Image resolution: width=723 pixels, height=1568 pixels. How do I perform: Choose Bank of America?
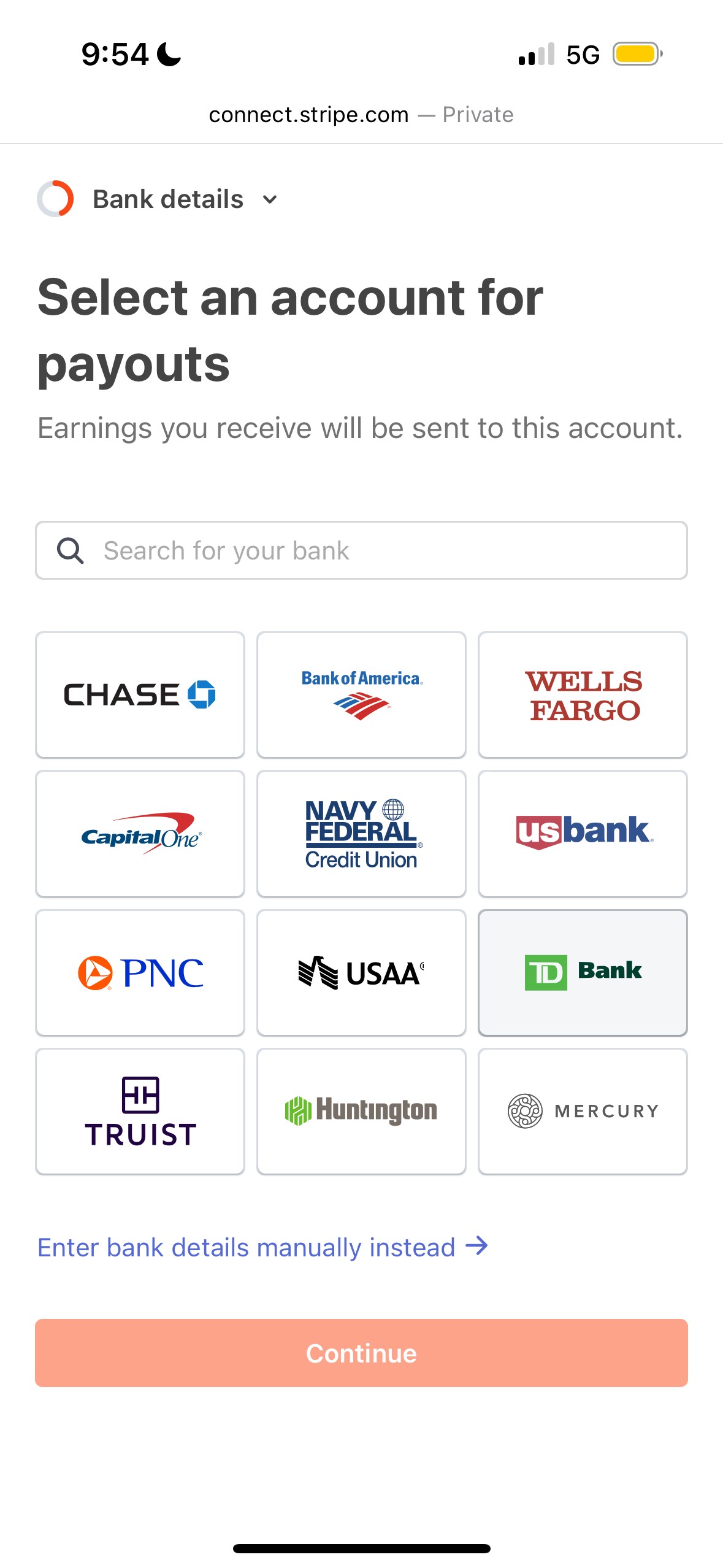point(361,695)
